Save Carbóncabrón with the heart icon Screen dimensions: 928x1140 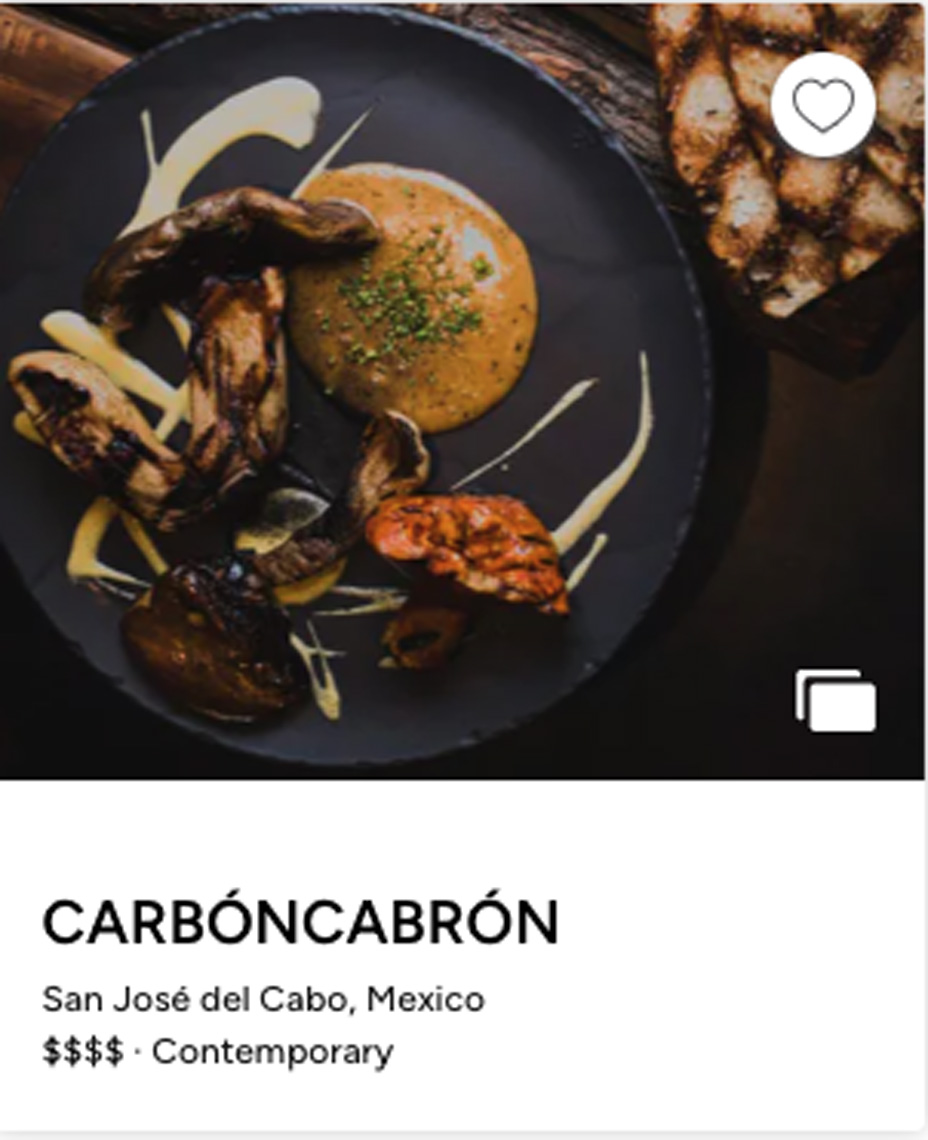[823, 105]
